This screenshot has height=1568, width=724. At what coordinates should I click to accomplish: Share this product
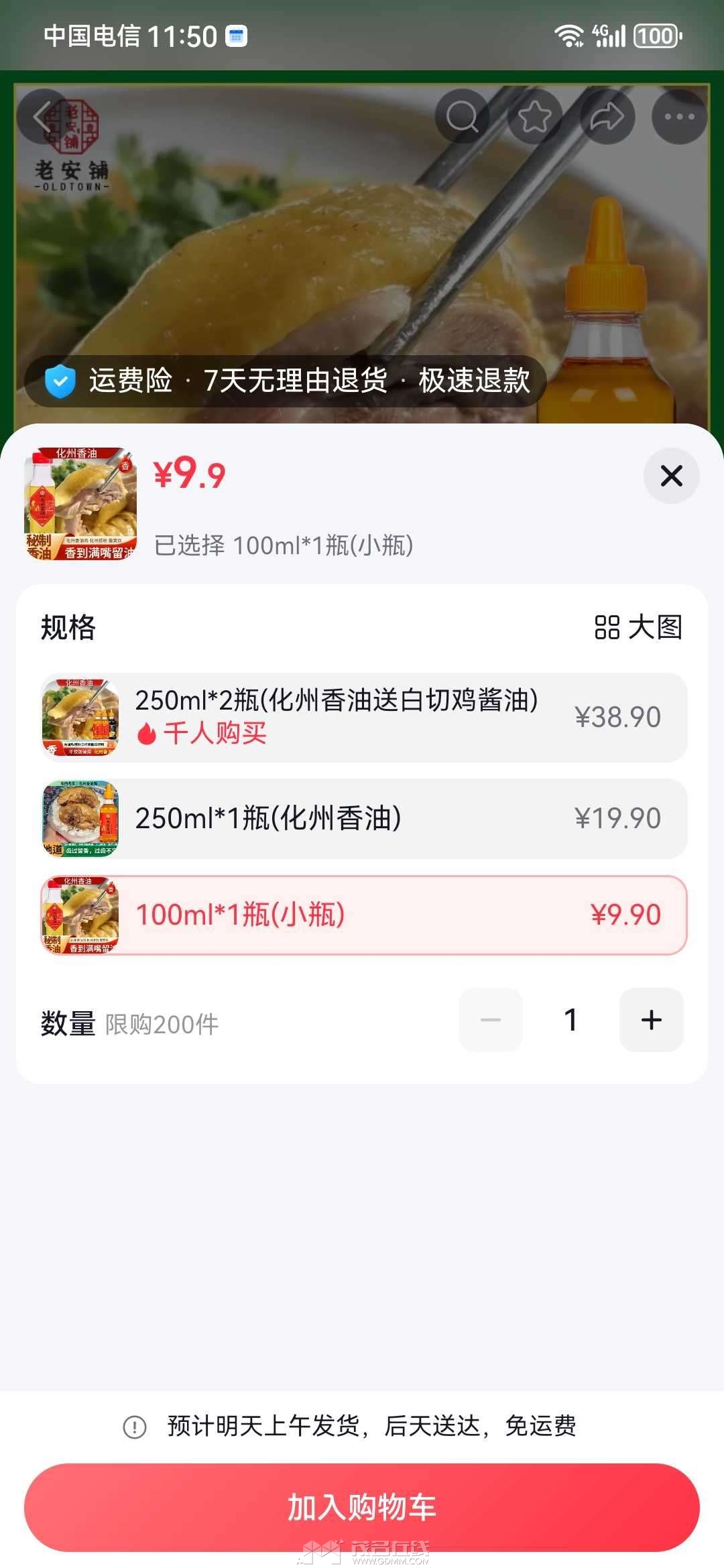pos(607,117)
